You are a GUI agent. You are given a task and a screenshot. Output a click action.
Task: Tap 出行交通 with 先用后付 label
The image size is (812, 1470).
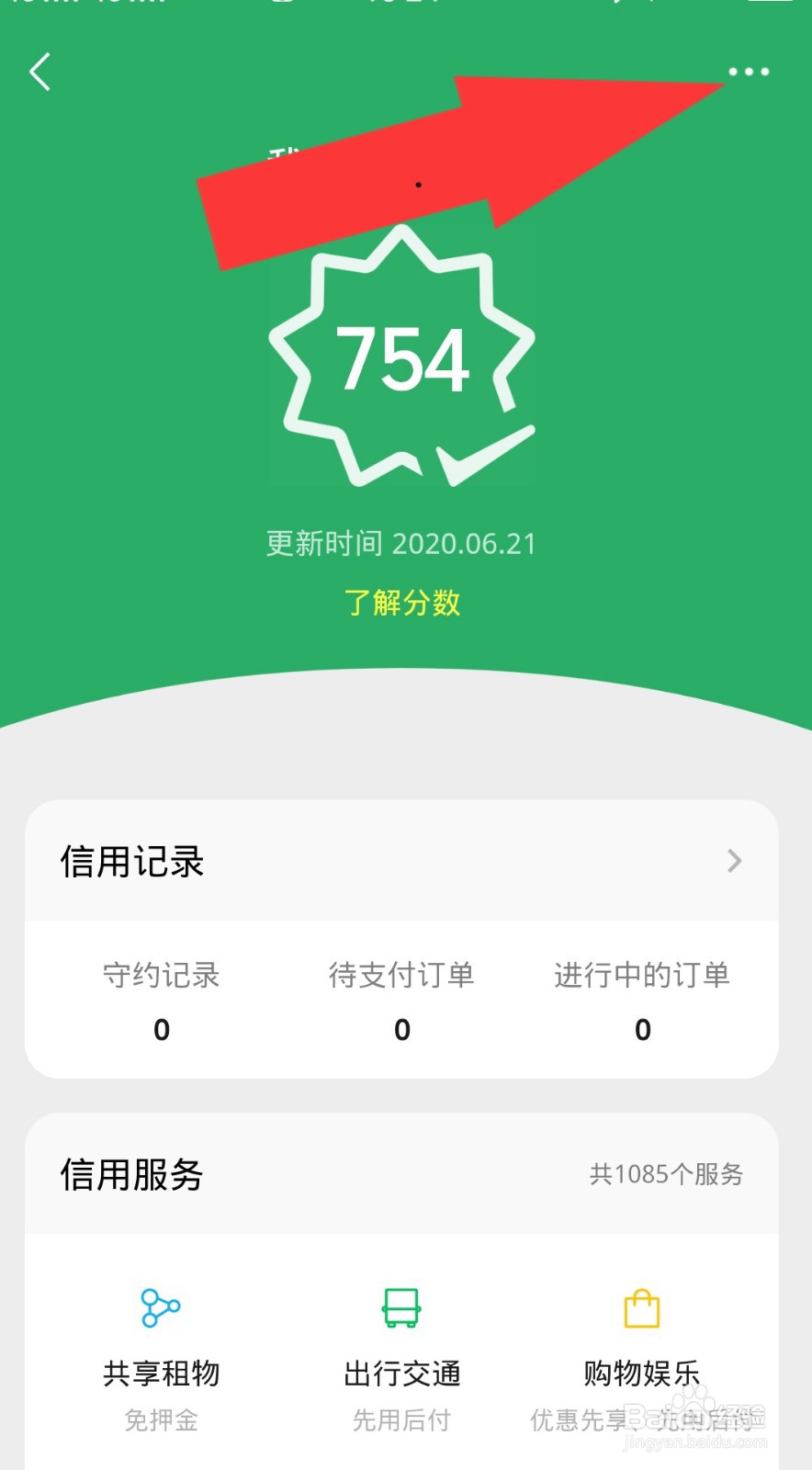(x=401, y=1373)
